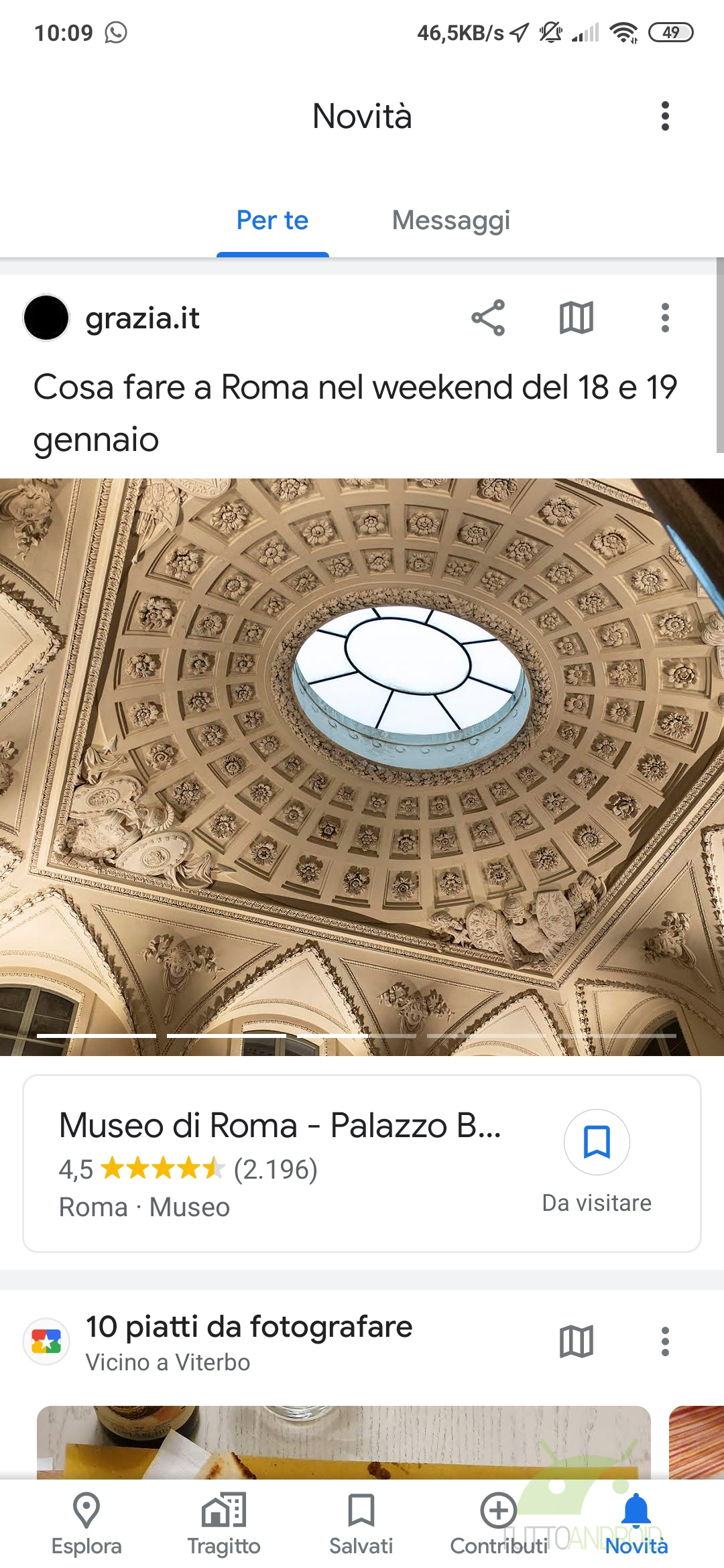
Task: Open the Salvati tab
Action: [361, 1524]
